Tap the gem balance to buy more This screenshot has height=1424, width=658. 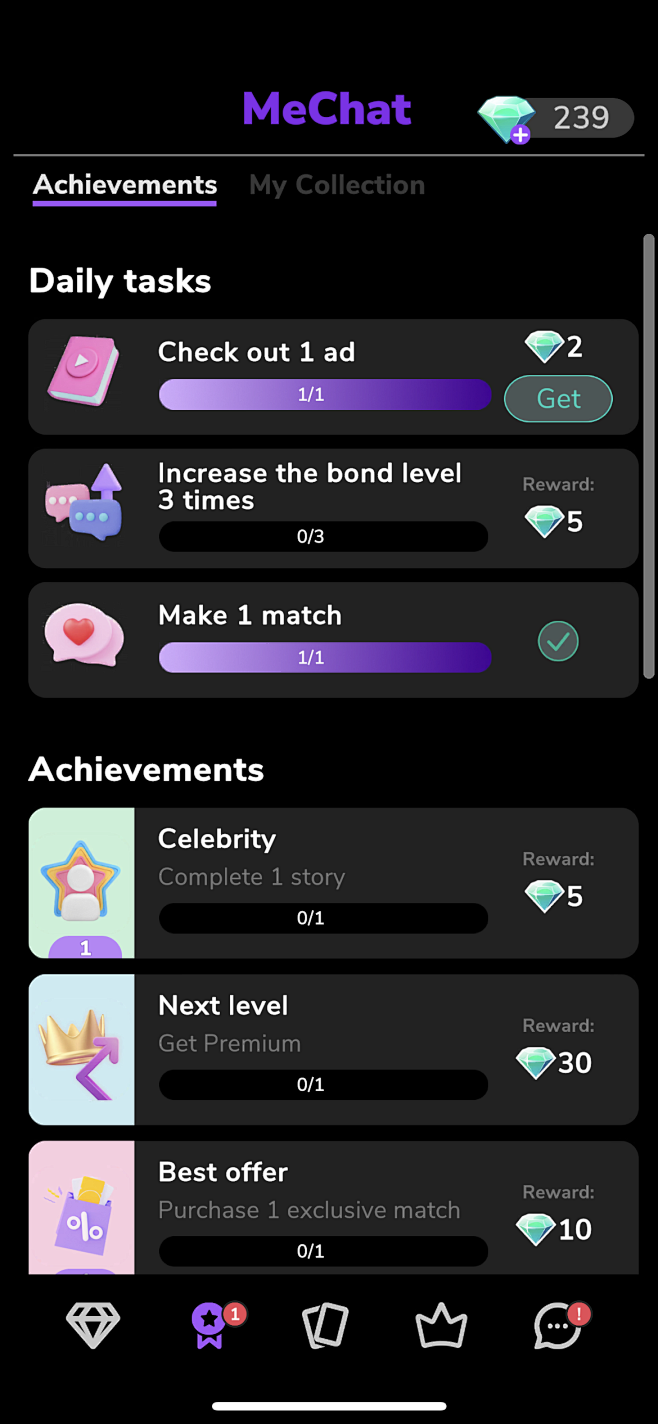coord(556,119)
